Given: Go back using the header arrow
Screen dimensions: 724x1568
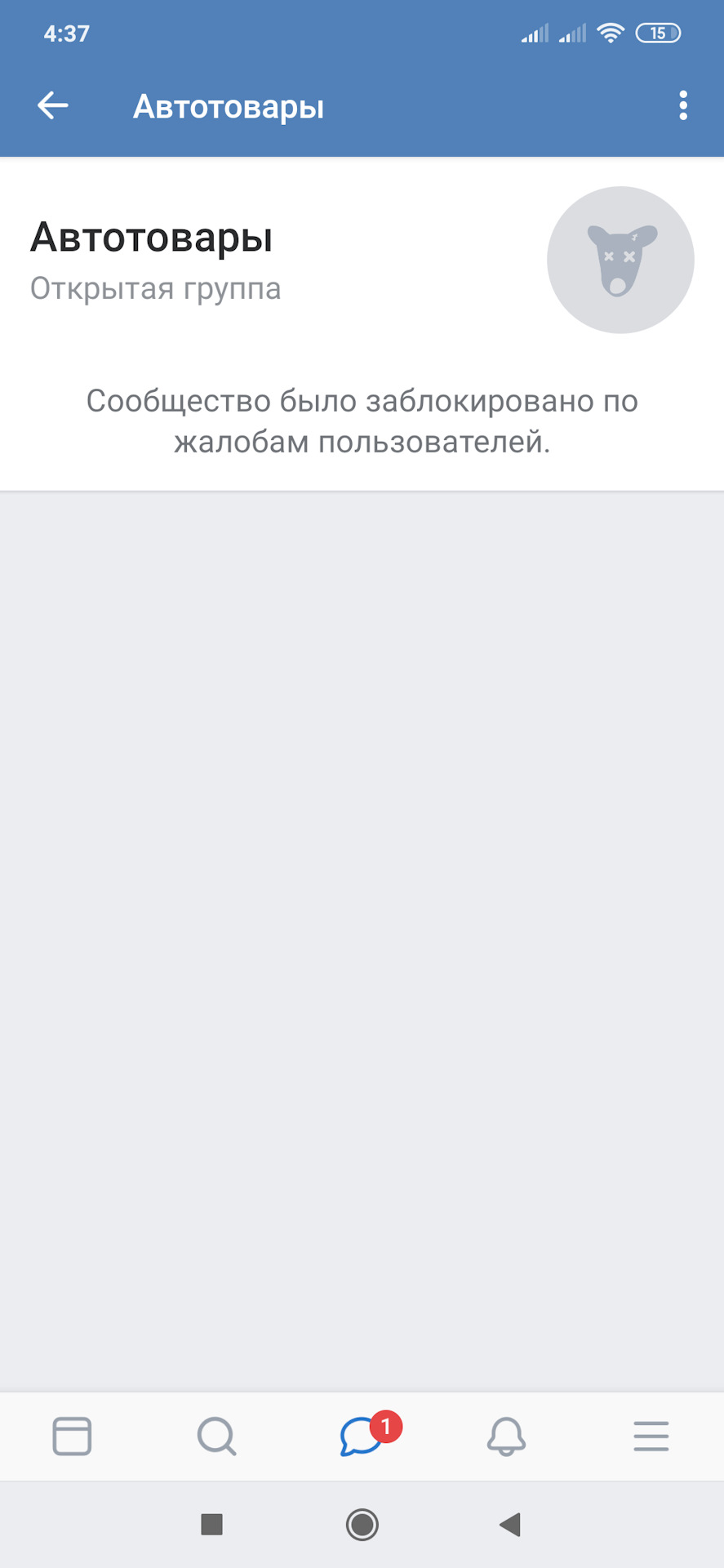Looking at the screenshot, I should [x=53, y=106].
